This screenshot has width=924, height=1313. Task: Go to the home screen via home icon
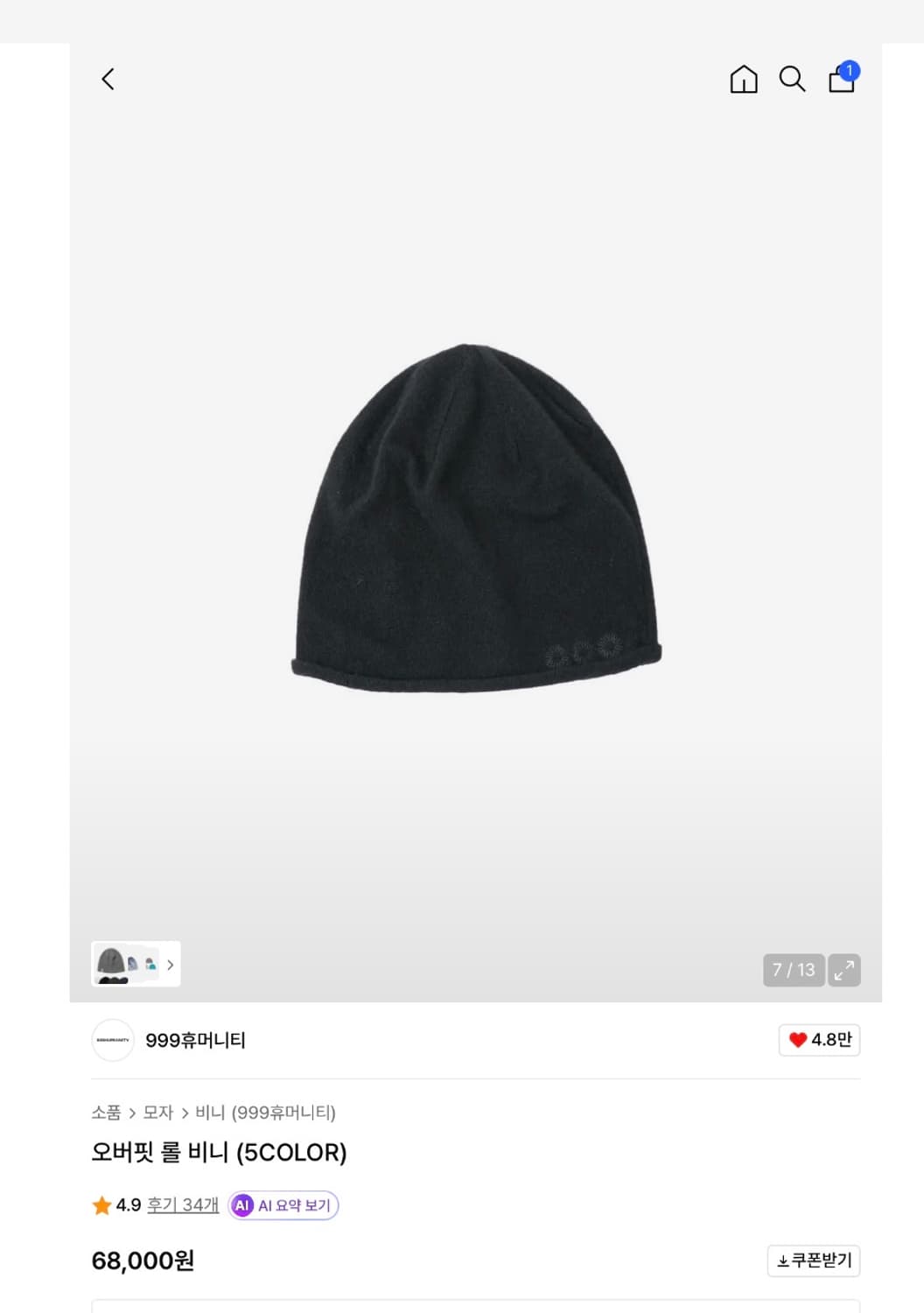point(743,81)
